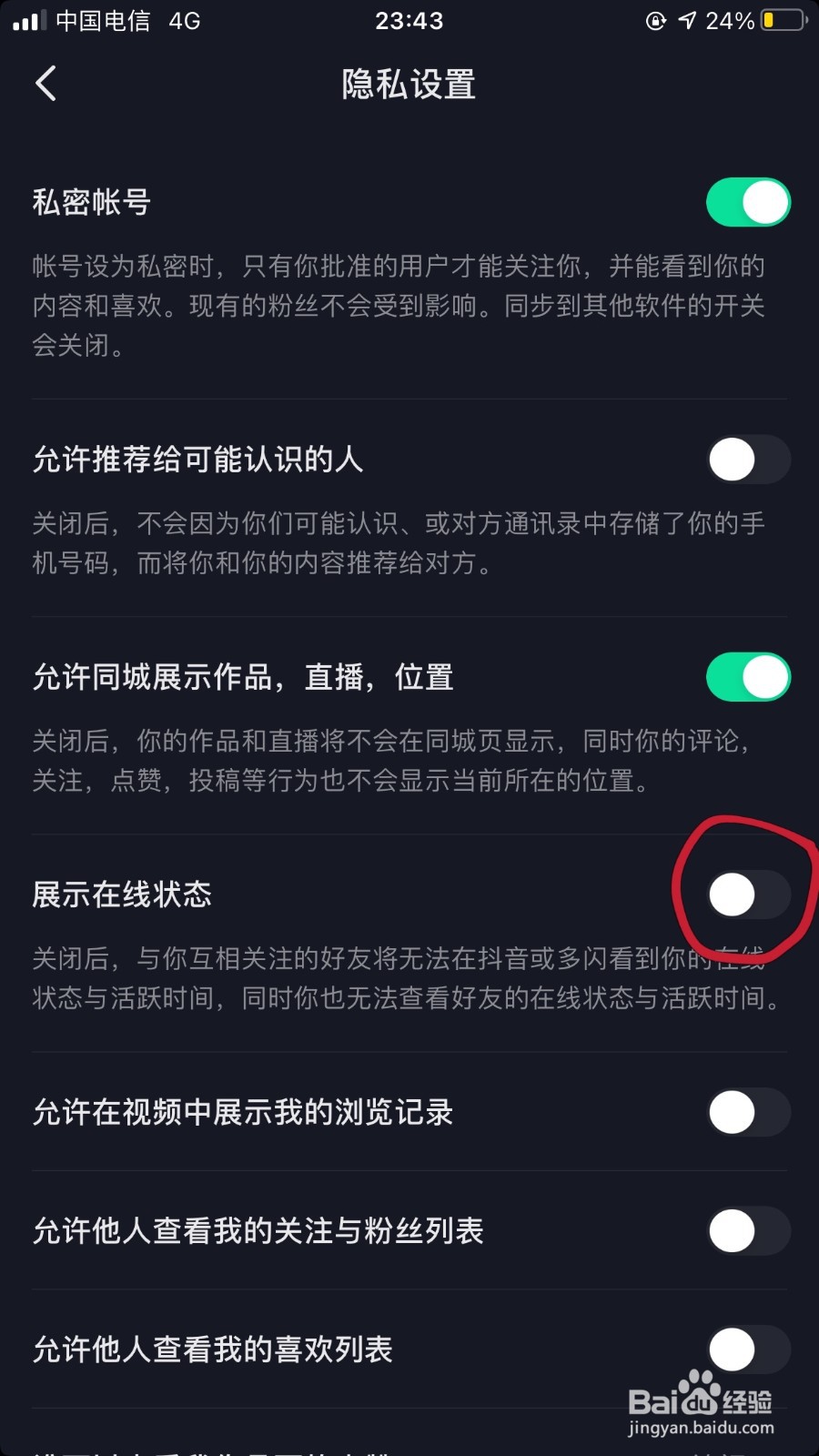Screen dimensions: 819x1456
Task: Disable the 私密帐号 switch
Action: click(x=746, y=201)
